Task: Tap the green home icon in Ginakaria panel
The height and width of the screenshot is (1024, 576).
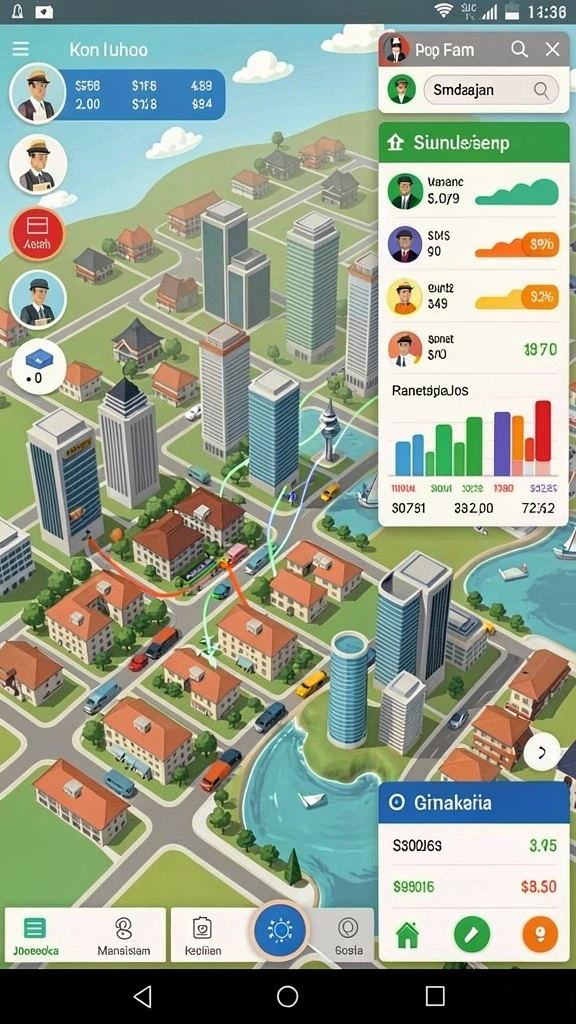Action: (x=408, y=935)
